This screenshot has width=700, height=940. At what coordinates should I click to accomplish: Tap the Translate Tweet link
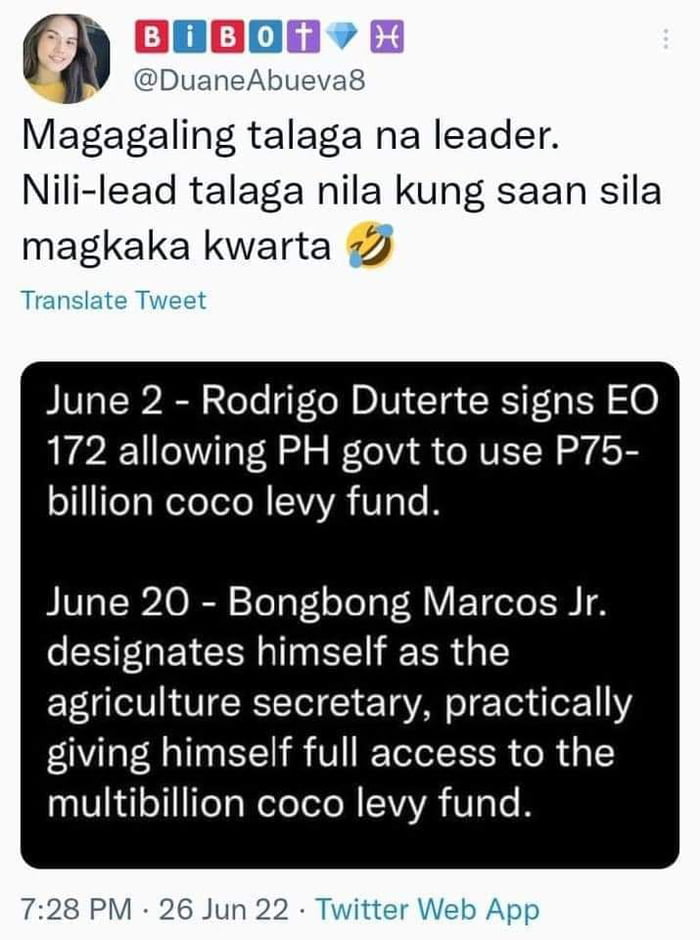click(x=113, y=300)
